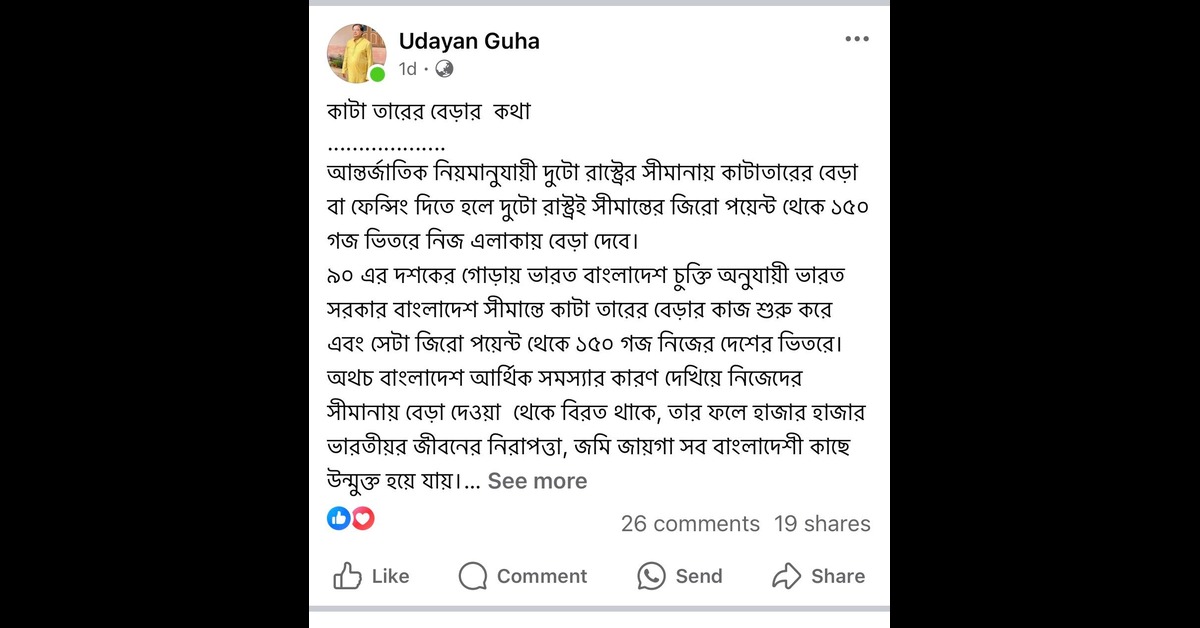Tap the Udayan Guha name link
The height and width of the screenshot is (628, 1200).
(468, 41)
